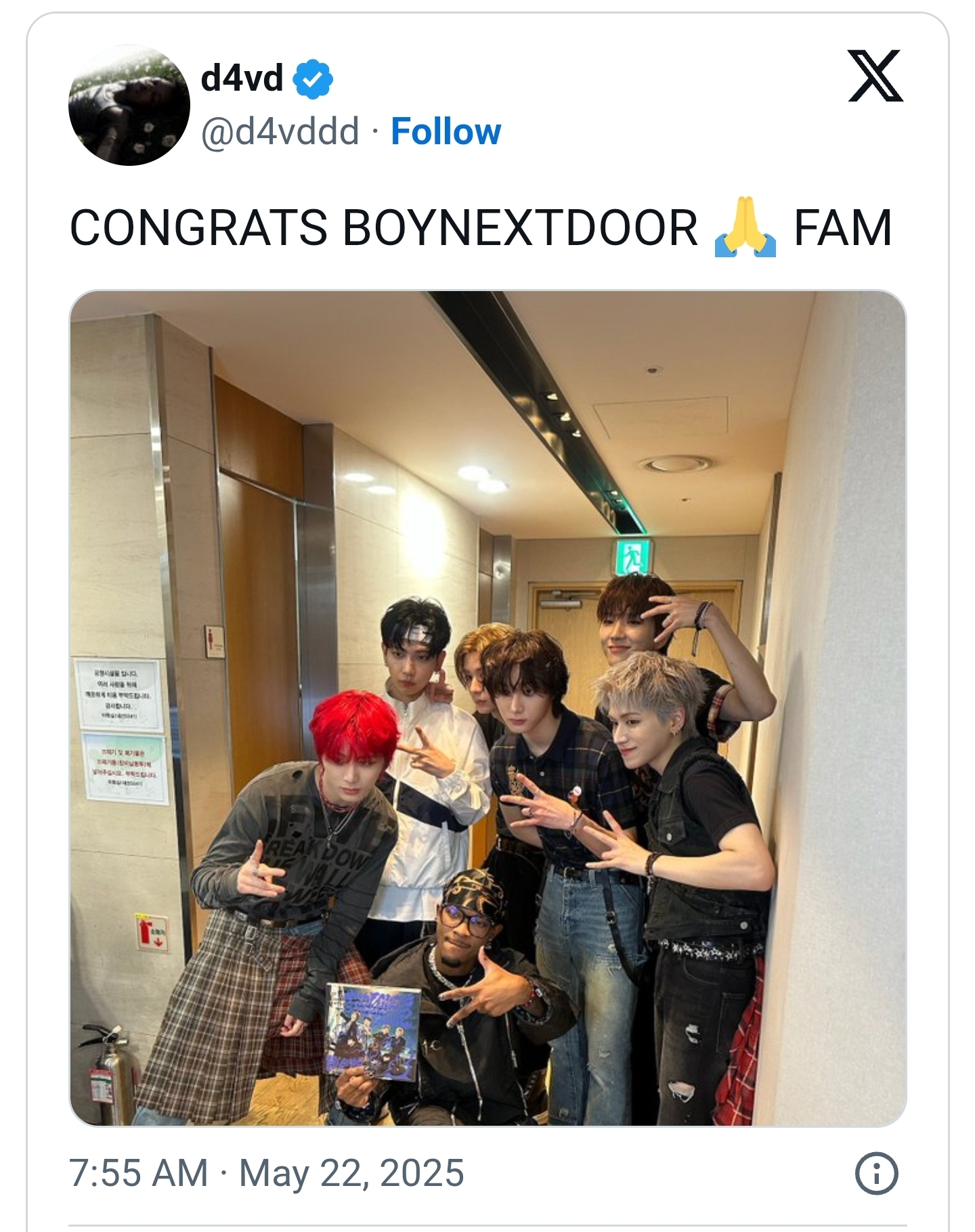Open the tweet info icon
This screenshot has height=1232, width=975.
tap(876, 1173)
